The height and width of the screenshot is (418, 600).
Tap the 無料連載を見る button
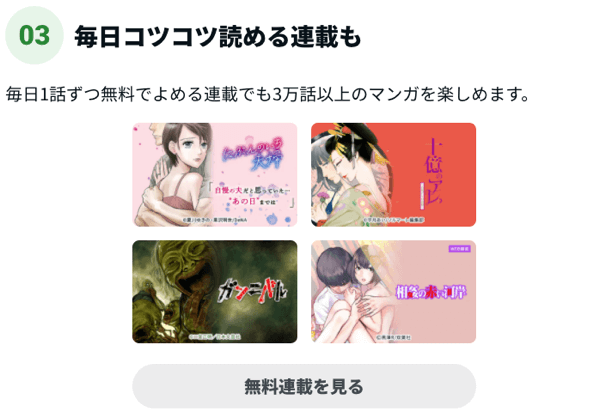[x=304, y=386]
